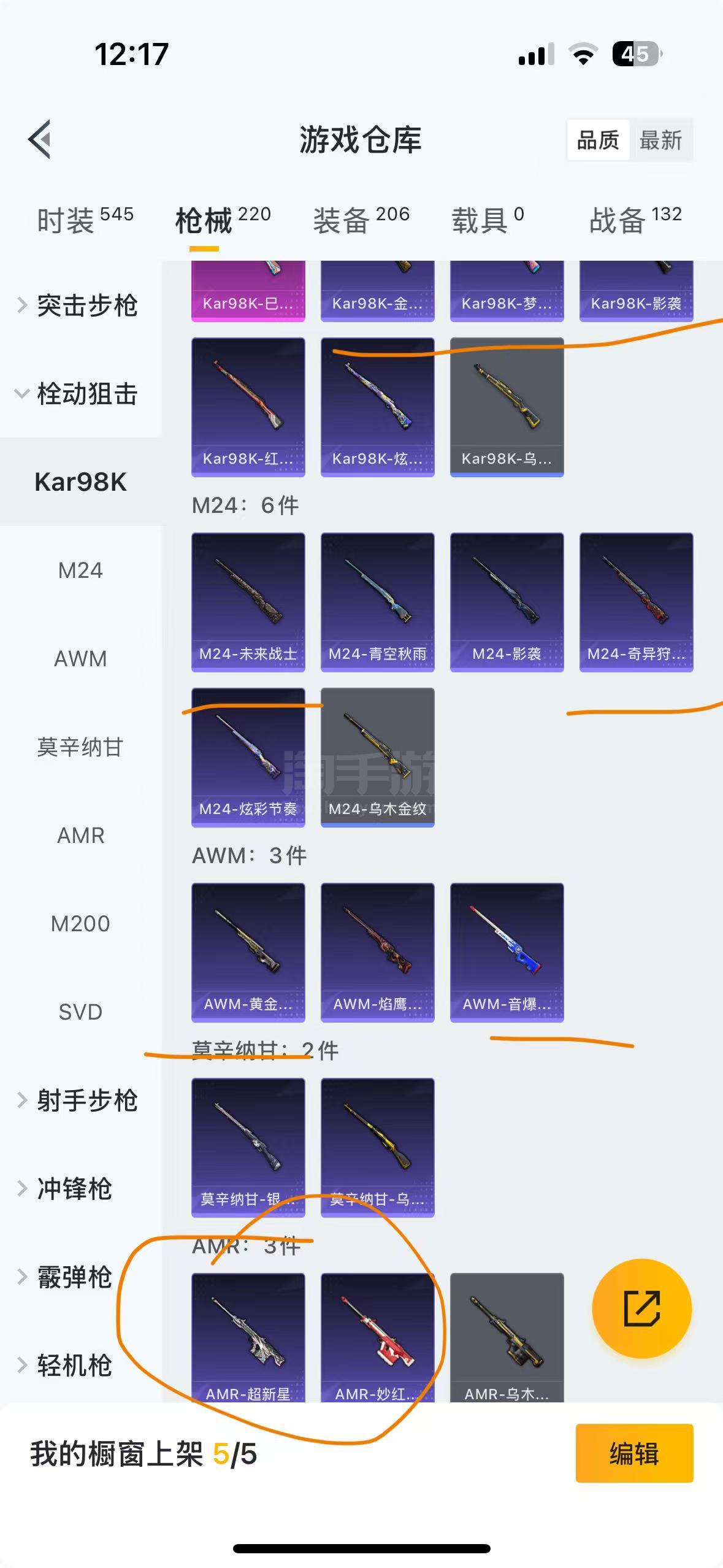
Task: Jump to M200 in the sidebar
Action: 80,923
